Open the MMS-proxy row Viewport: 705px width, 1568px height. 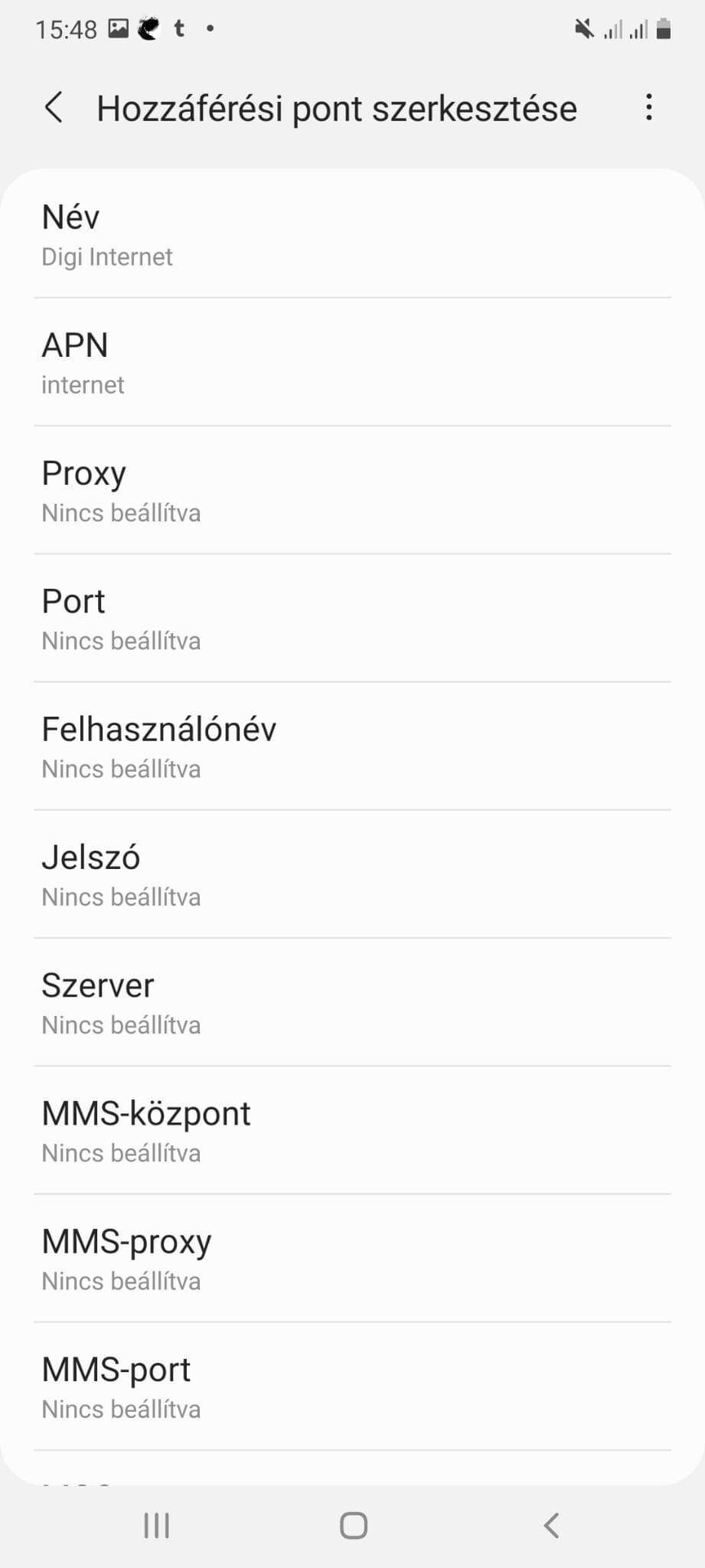click(352, 1258)
